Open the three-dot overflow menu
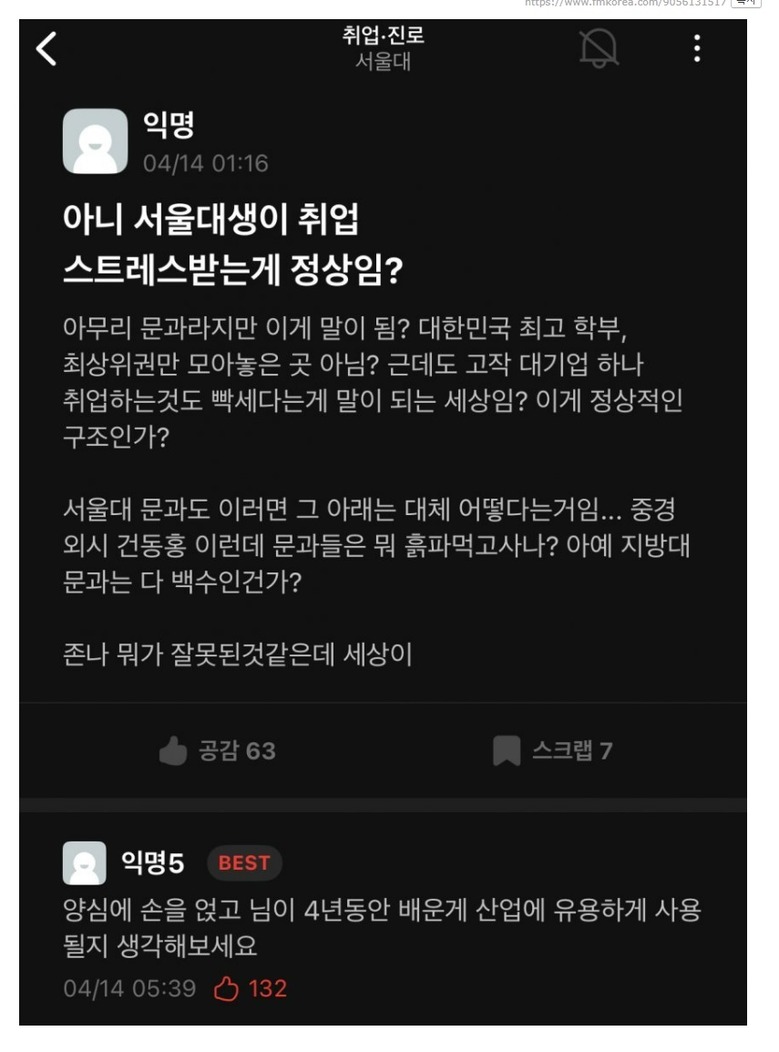The height and width of the screenshot is (1052, 779). pos(697,48)
